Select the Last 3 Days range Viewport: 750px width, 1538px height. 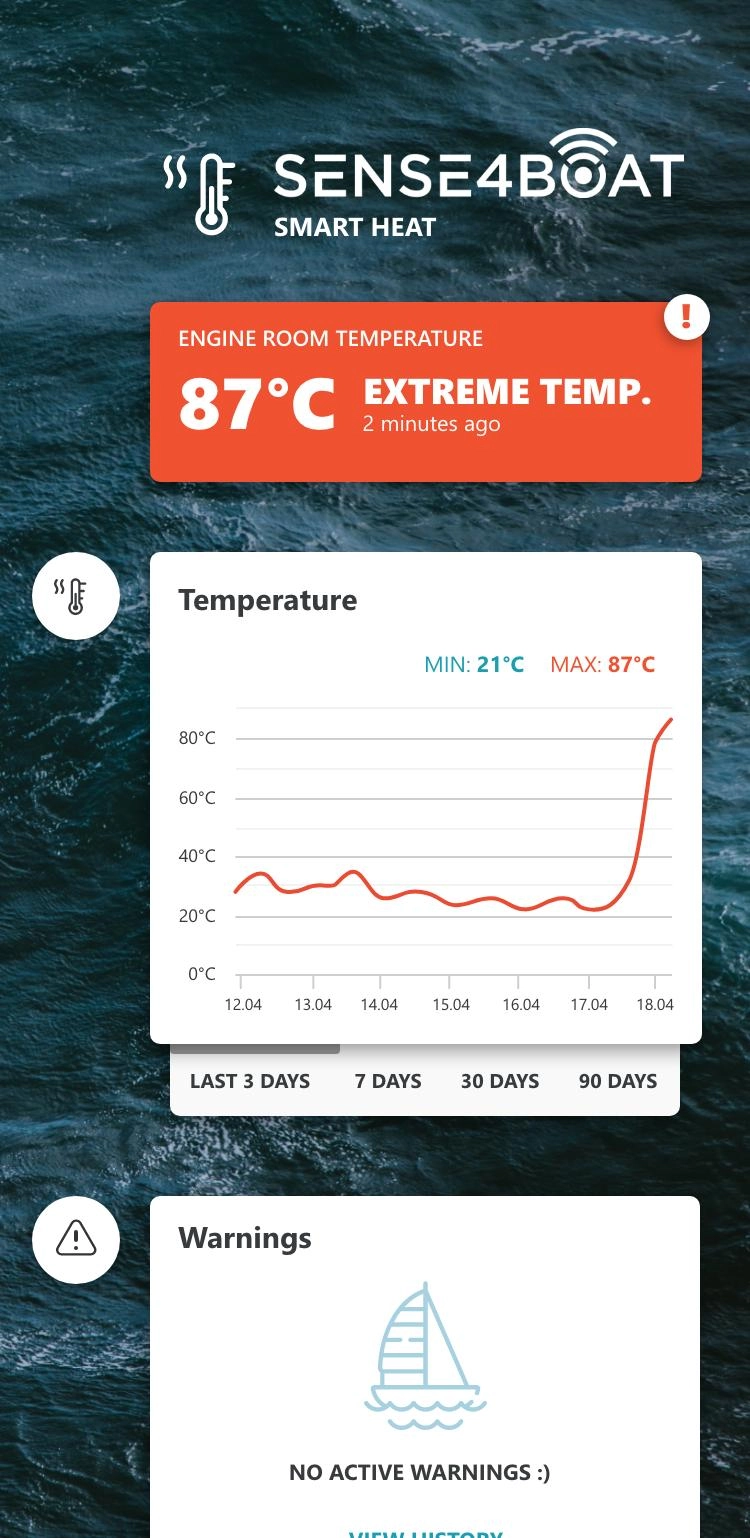pos(250,1081)
